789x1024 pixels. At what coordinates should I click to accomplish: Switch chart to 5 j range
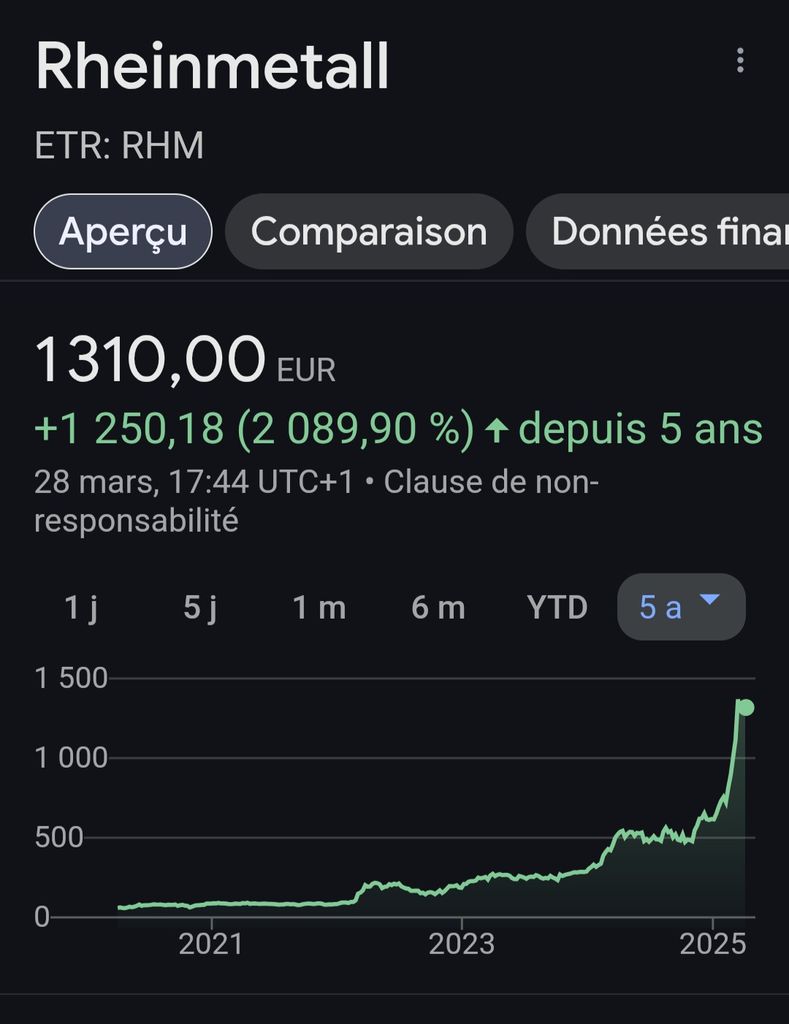click(x=200, y=607)
